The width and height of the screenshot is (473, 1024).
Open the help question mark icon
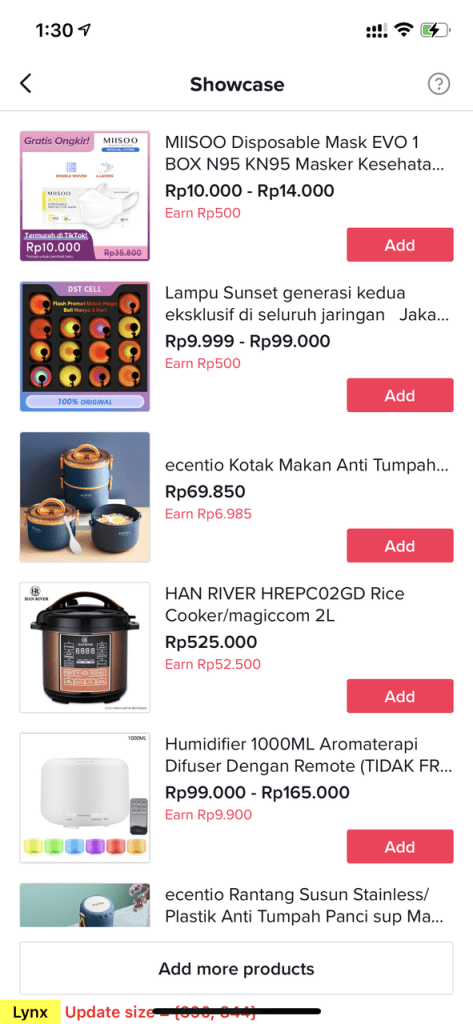click(439, 84)
